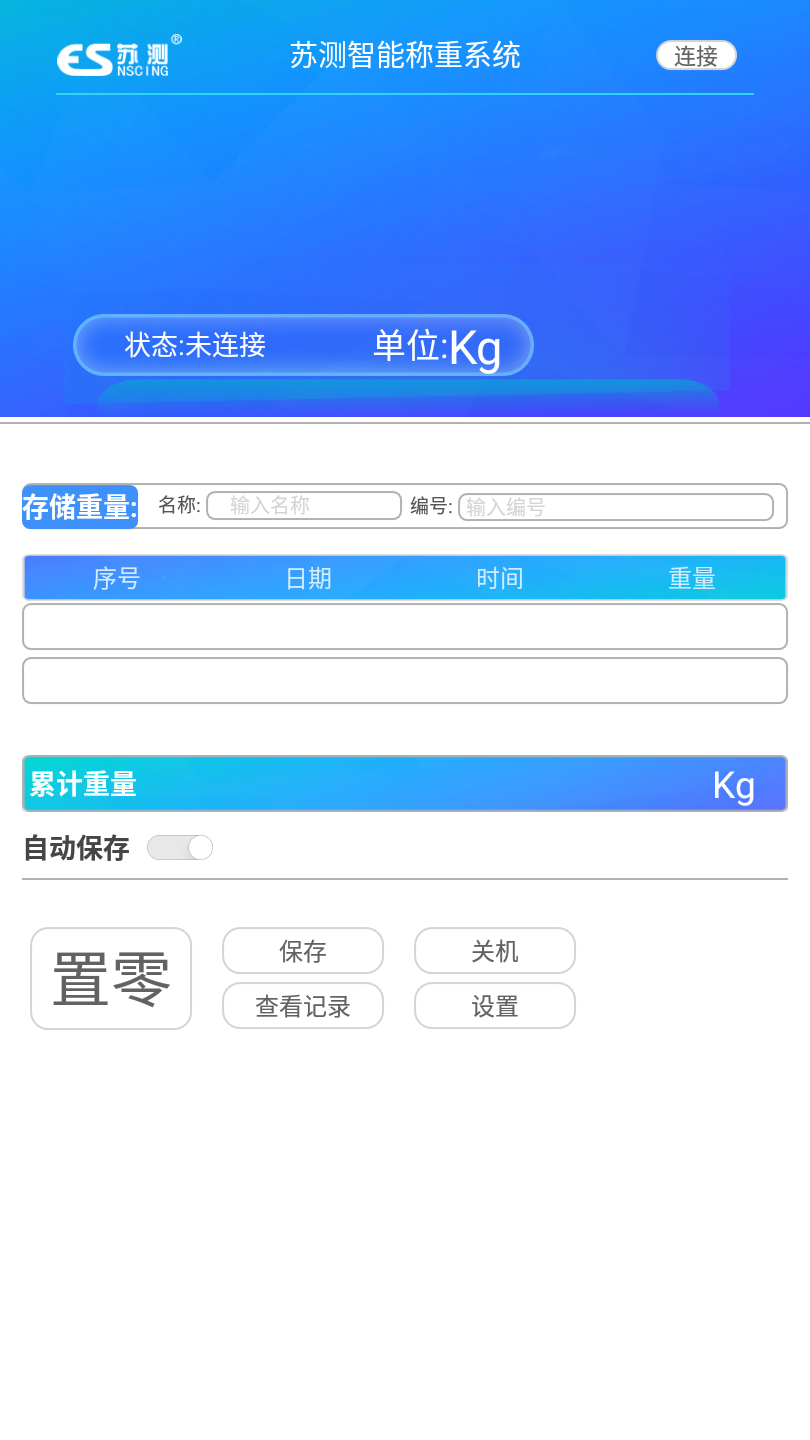
Task: Tap the 置零 zero button
Action: [111, 979]
